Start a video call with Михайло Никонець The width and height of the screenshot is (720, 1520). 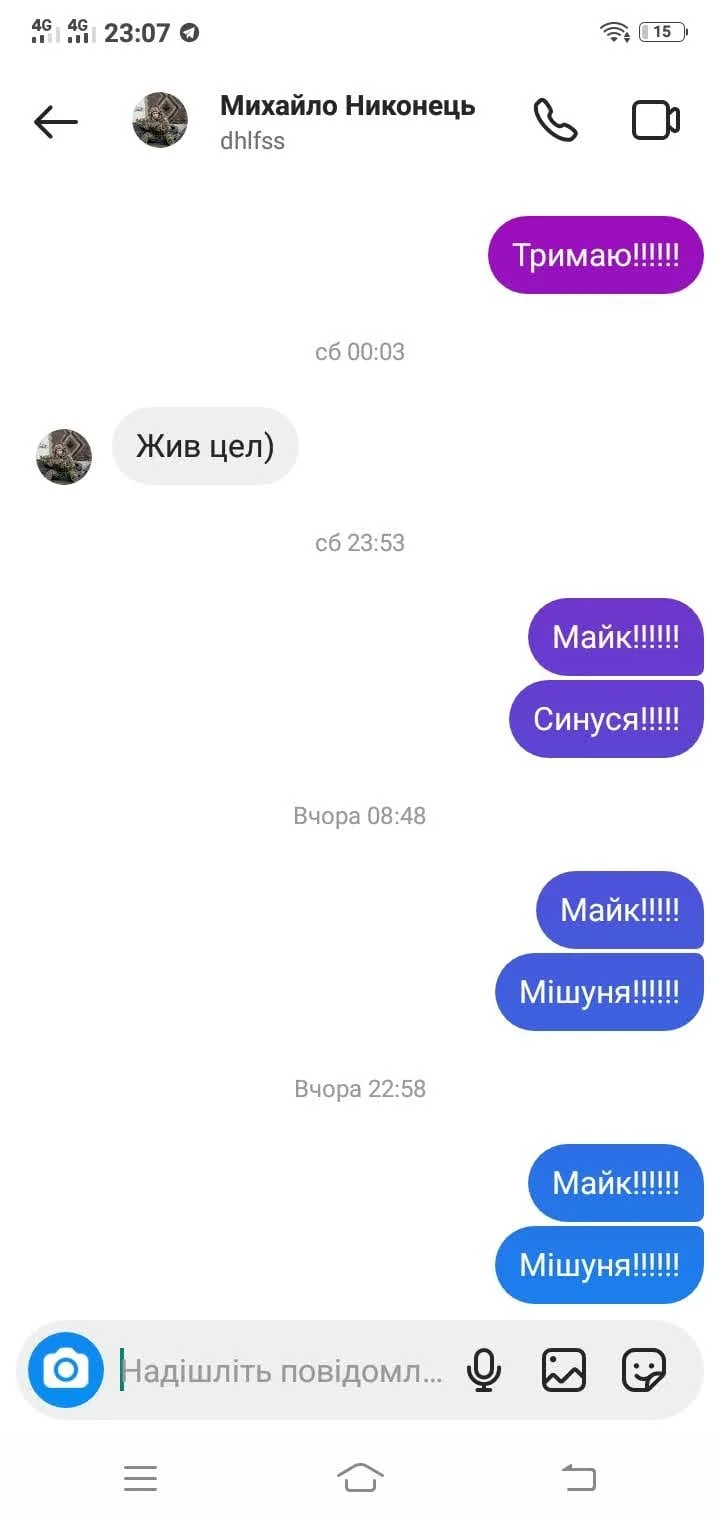click(x=656, y=121)
